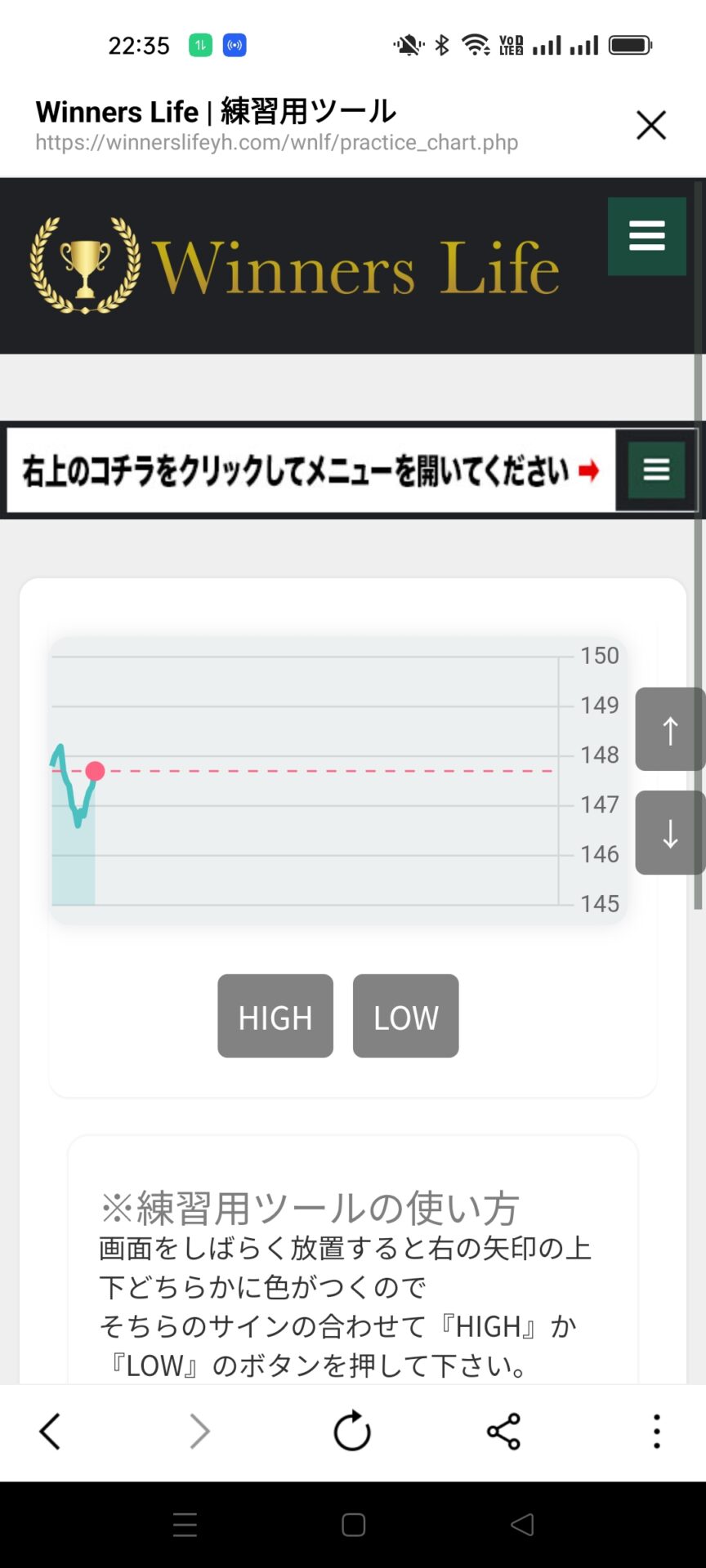706x1568 pixels.
Task: Select the HIGH button
Action: click(275, 1016)
